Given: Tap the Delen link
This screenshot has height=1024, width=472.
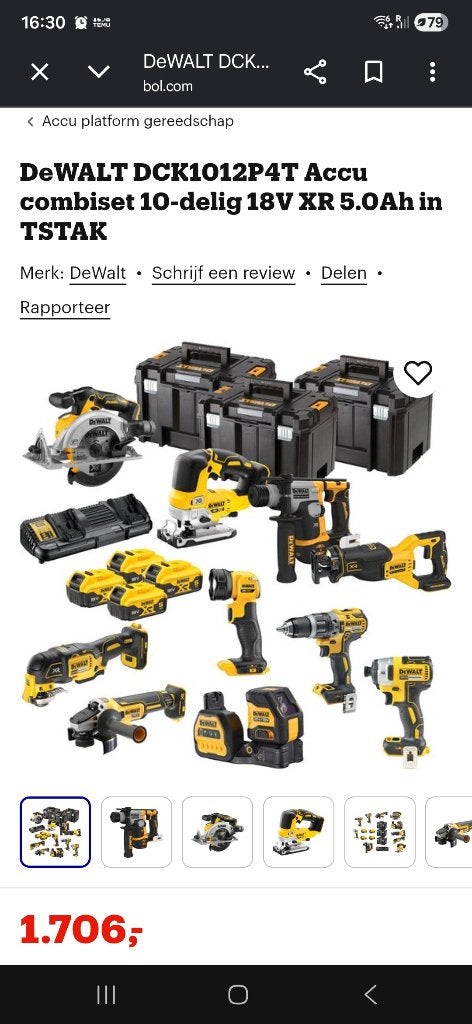Looking at the screenshot, I should [x=343, y=273].
